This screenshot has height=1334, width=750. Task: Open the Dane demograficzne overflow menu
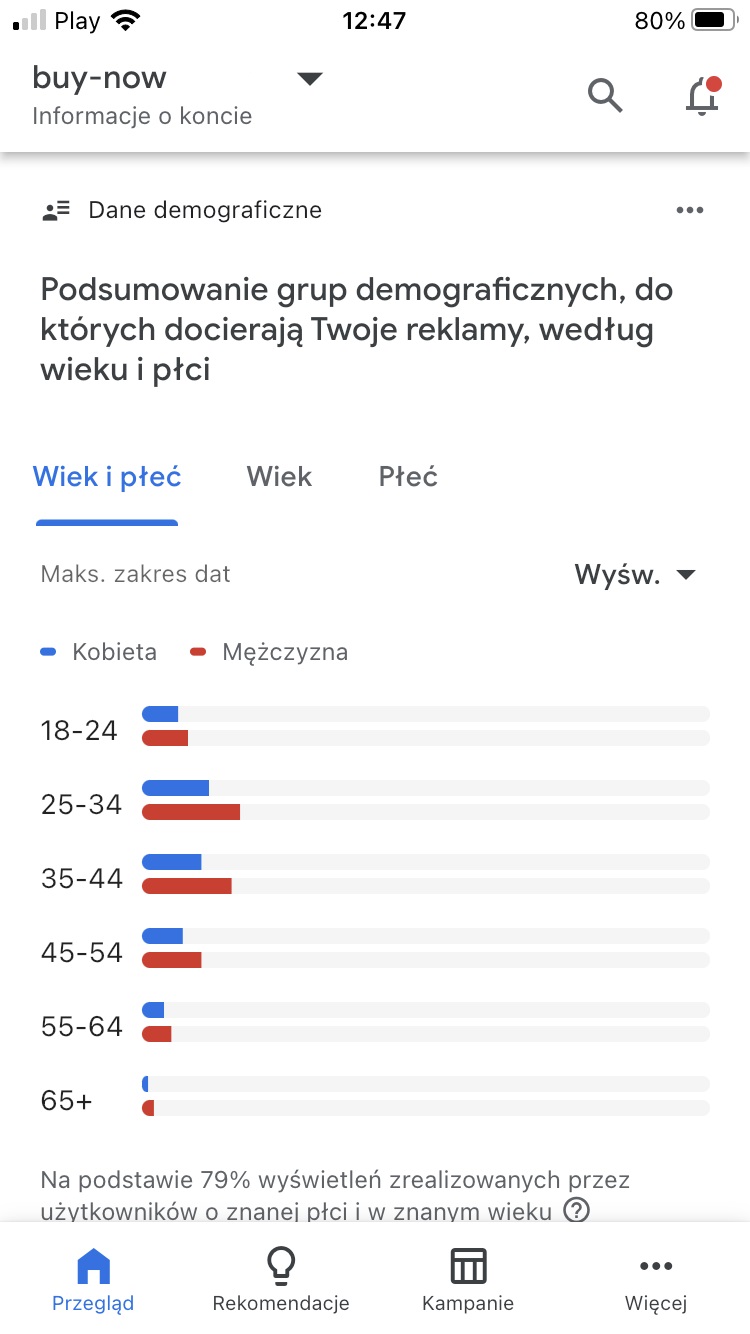pos(690,210)
